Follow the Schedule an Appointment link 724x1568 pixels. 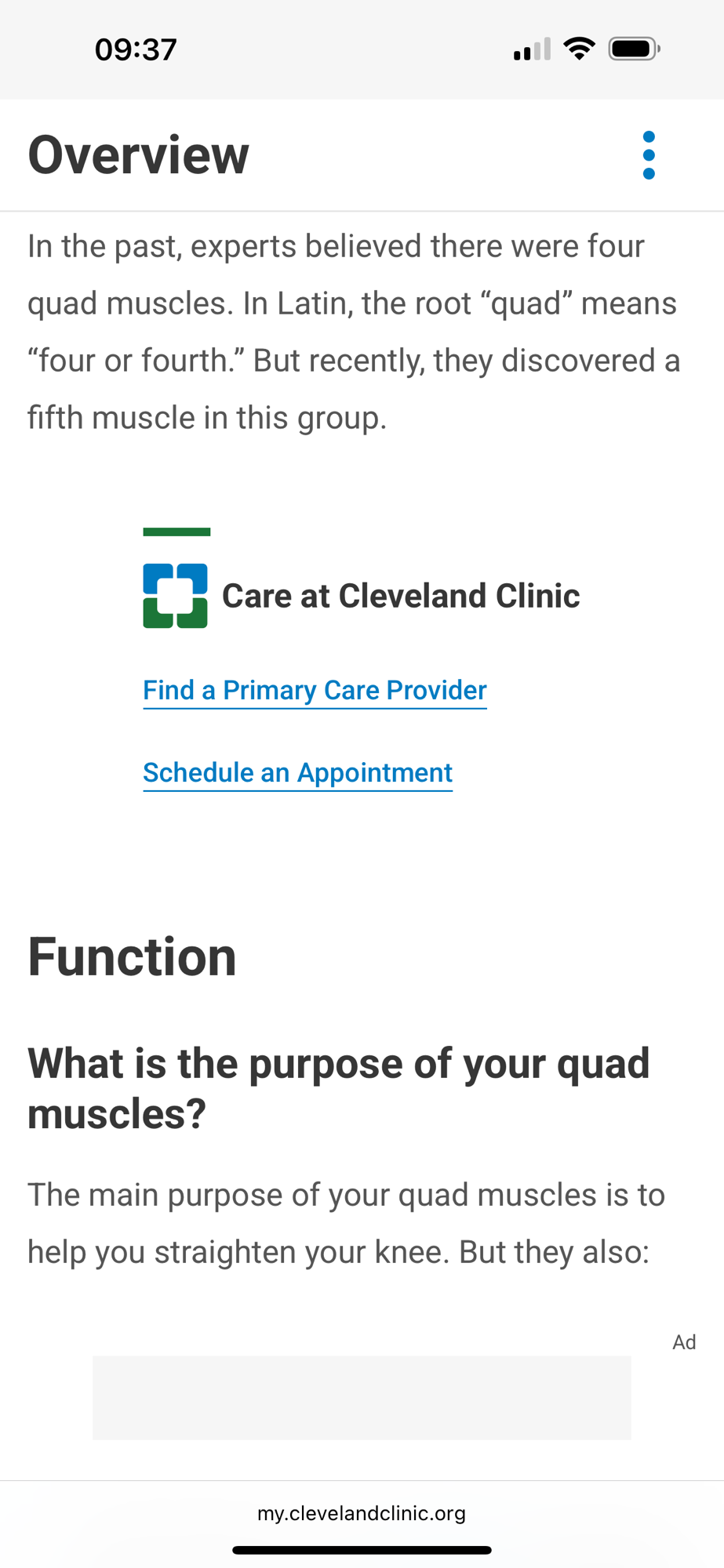point(297,773)
